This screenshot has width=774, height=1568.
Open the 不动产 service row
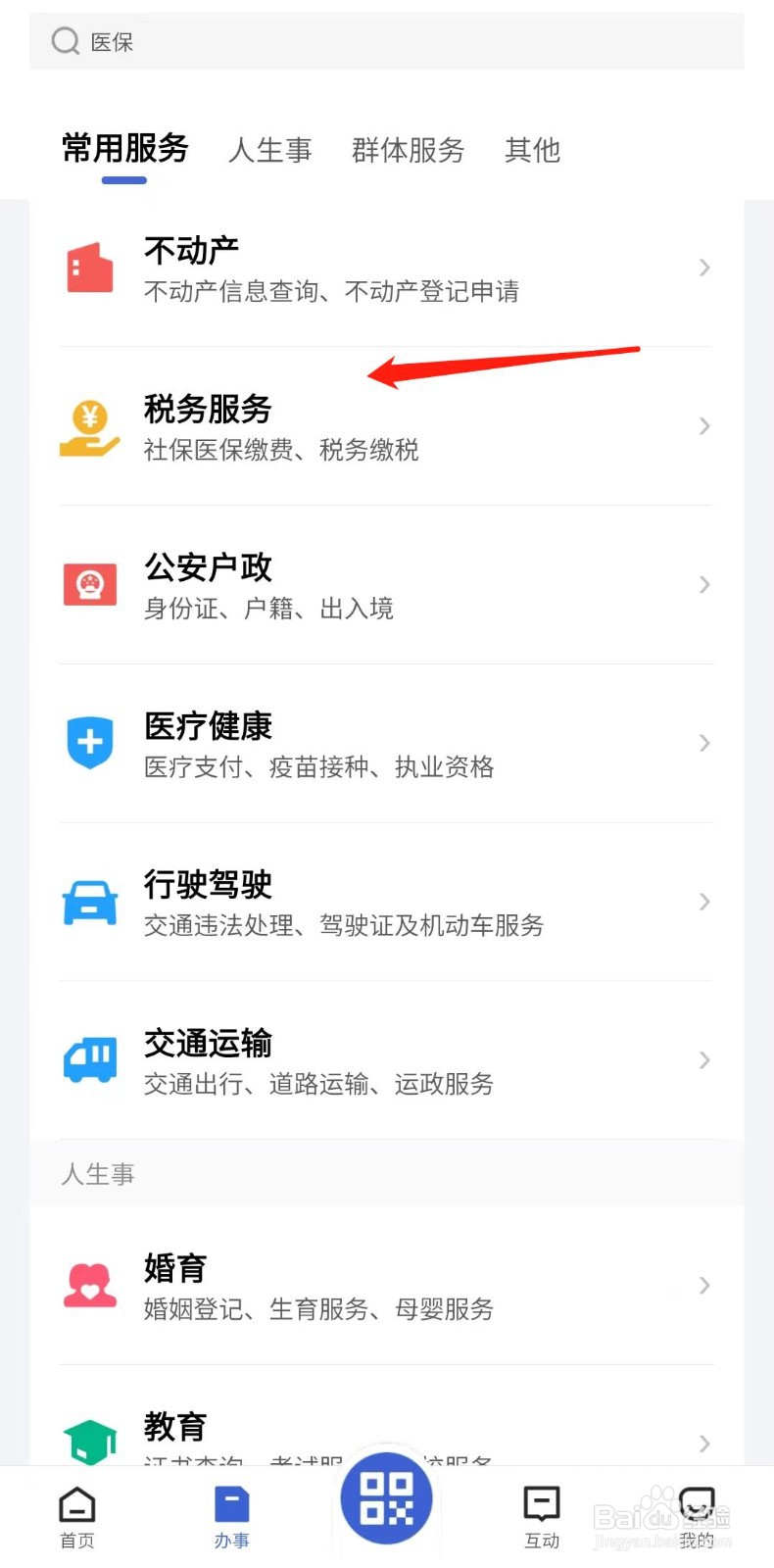386,268
